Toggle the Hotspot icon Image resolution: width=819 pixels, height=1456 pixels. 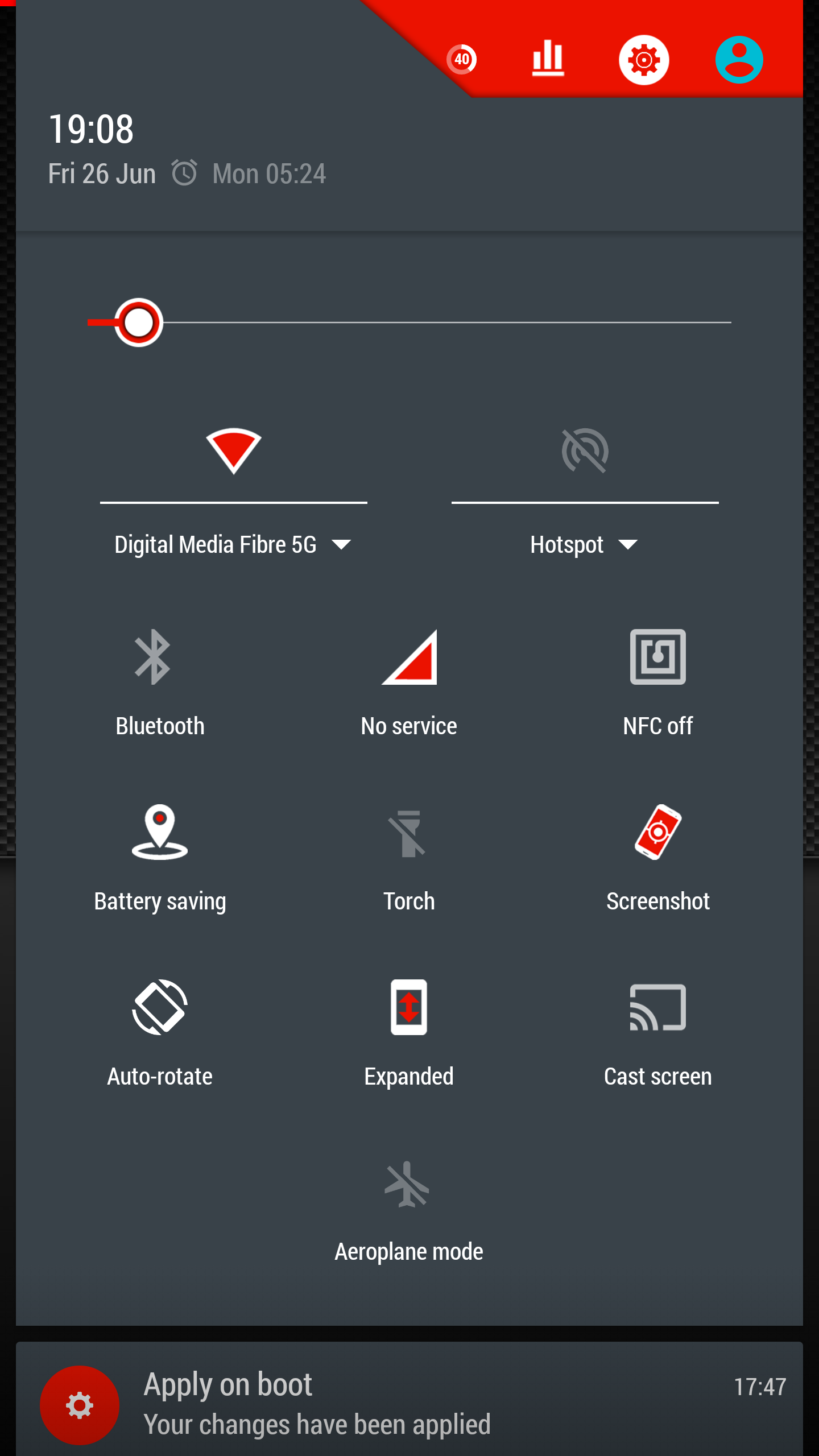click(x=585, y=450)
